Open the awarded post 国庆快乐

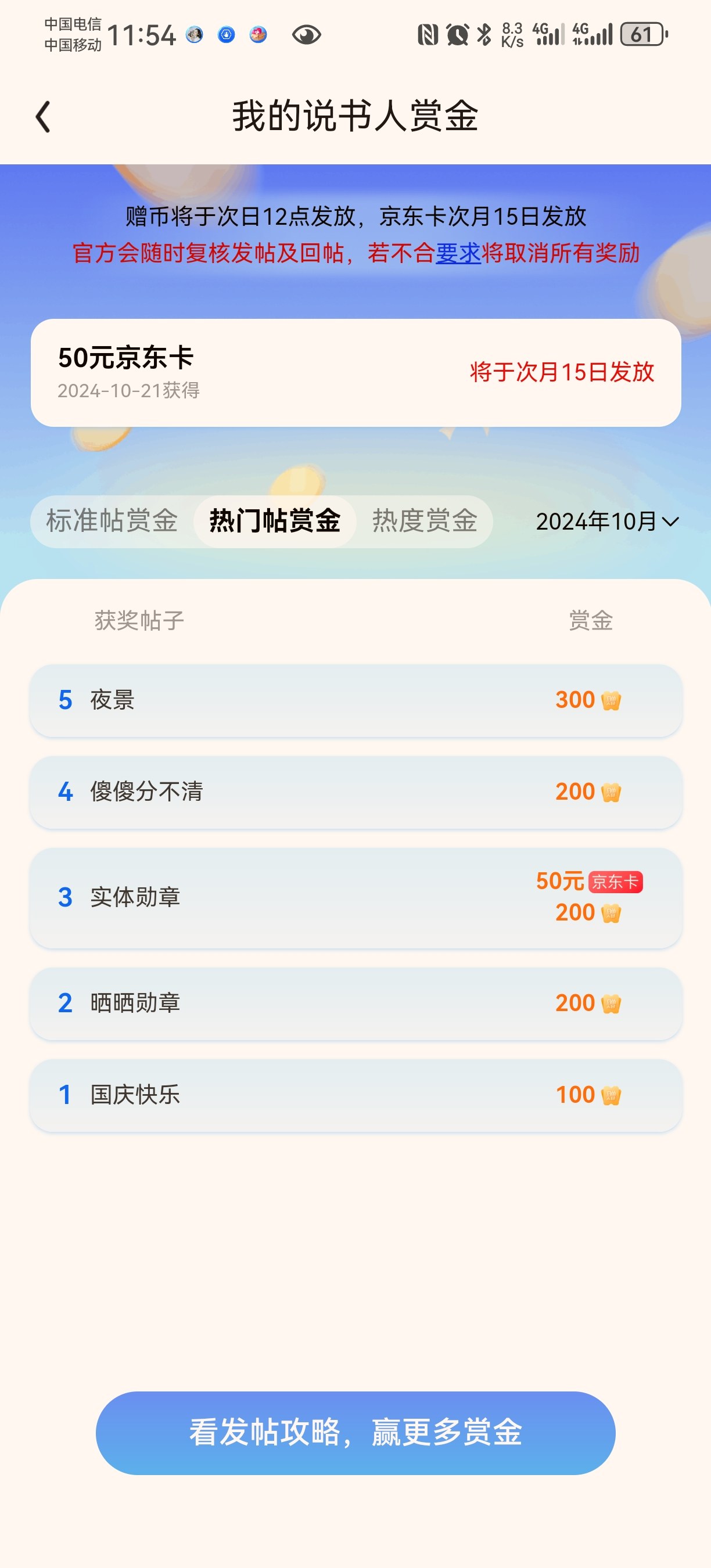pyautogui.click(x=355, y=1095)
